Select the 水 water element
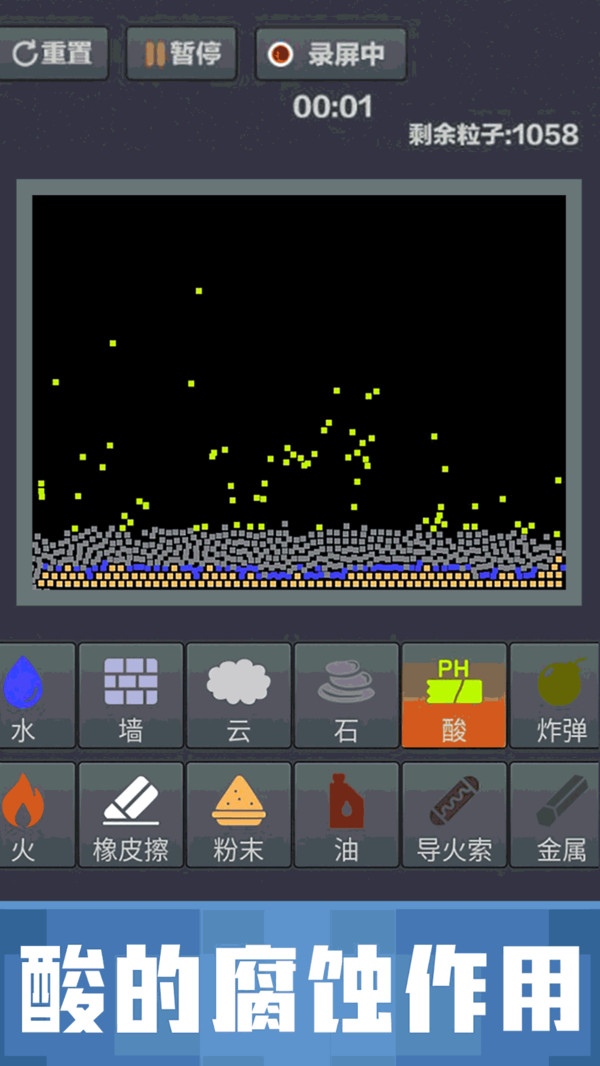This screenshot has width=600, height=1066. [x=32, y=696]
